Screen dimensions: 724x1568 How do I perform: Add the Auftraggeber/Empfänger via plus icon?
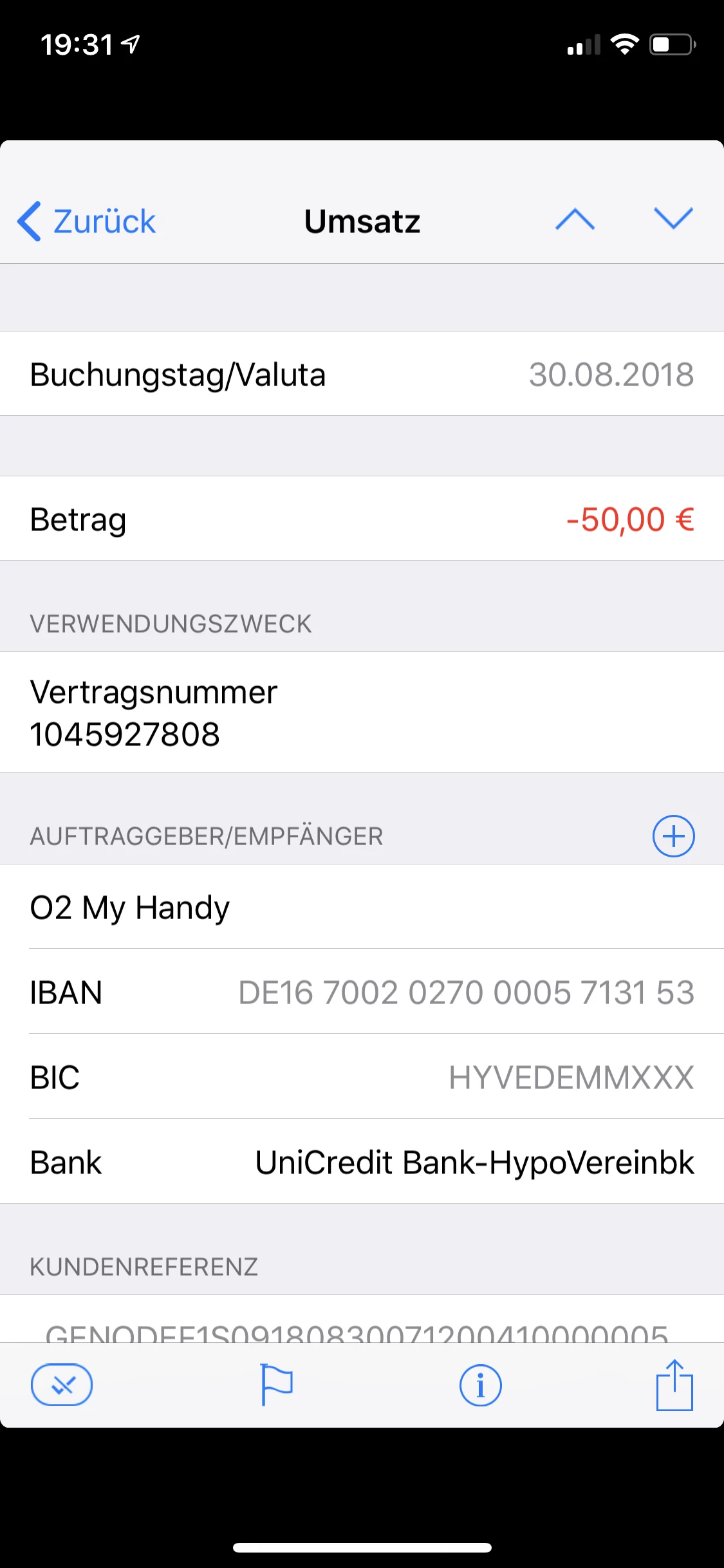tap(673, 836)
